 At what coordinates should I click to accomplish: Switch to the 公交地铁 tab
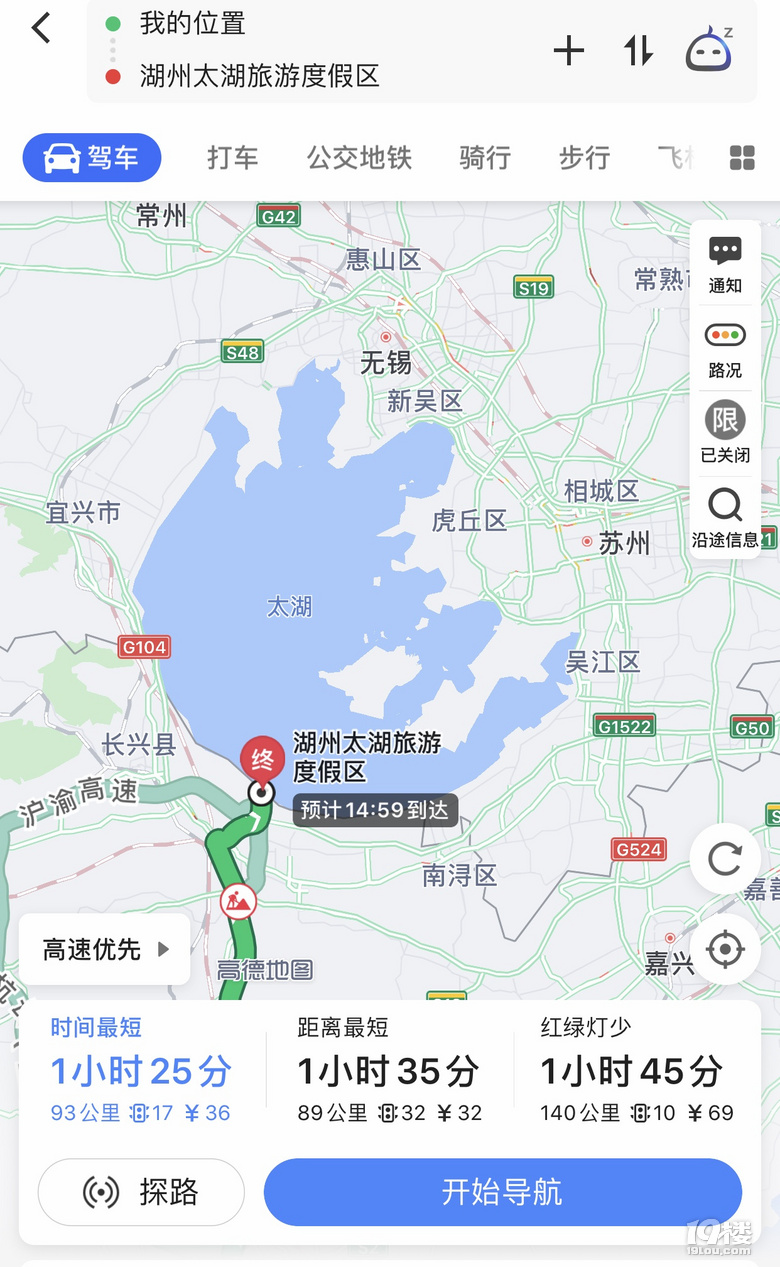359,158
